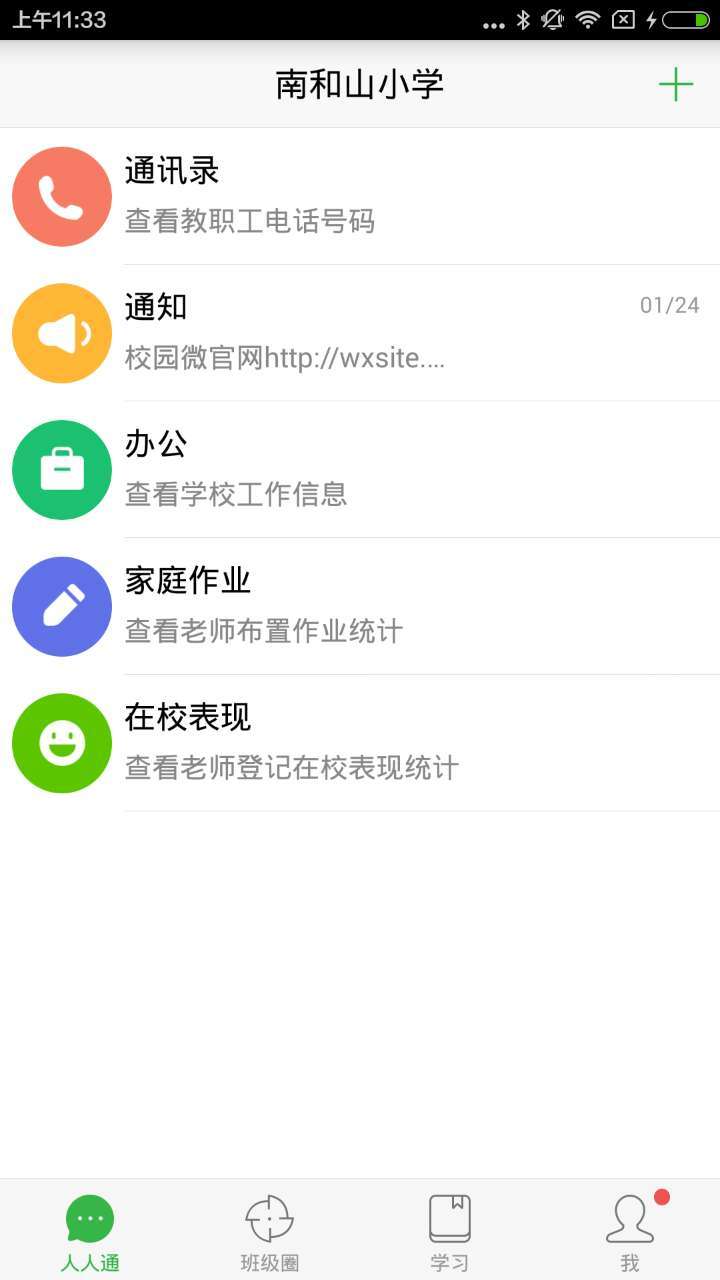The height and width of the screenshot is (1280, 720).
Task: Tap the green plus icon
Action: [x=676, y=85]
